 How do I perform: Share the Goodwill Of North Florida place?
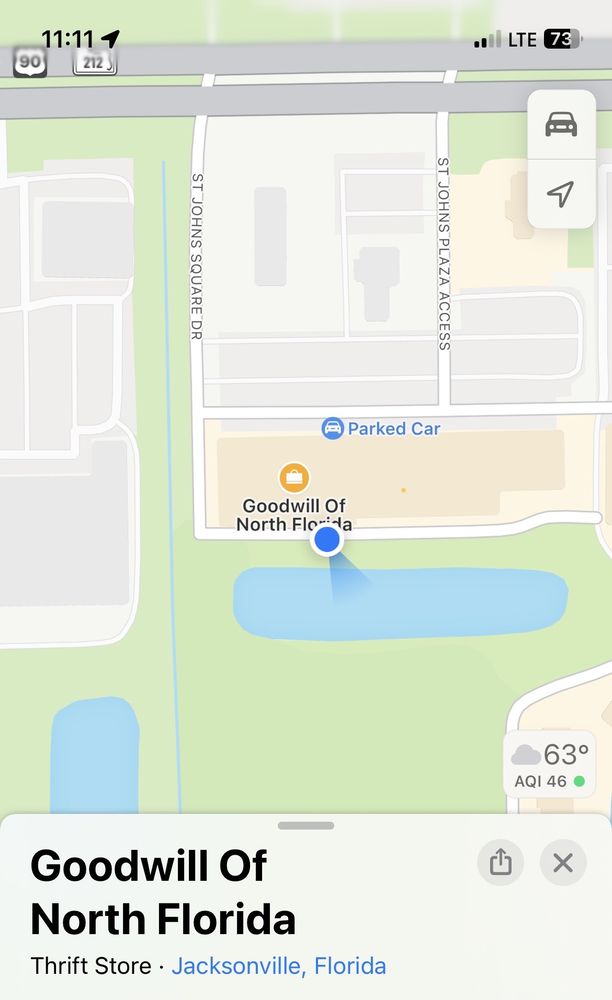(x=500, y=862)
